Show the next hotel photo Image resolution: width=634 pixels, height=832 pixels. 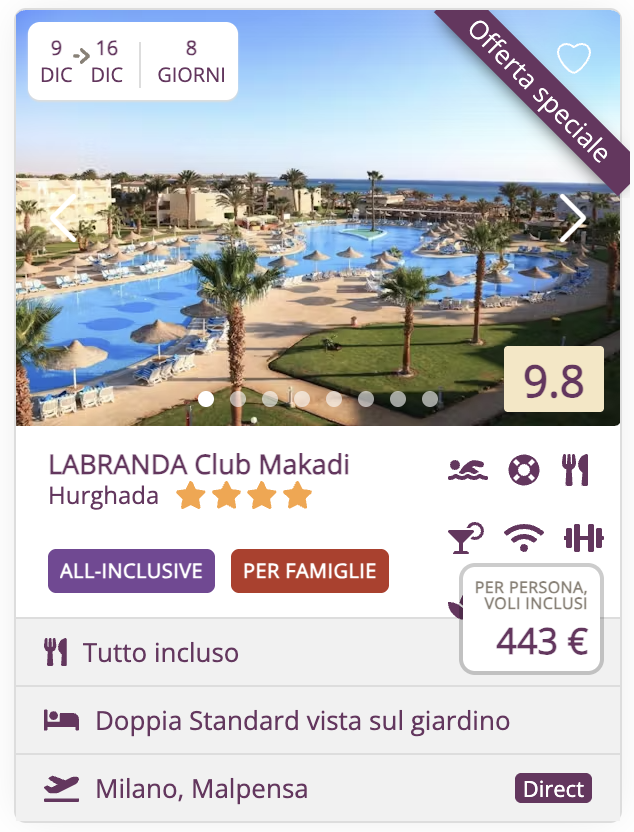coord(572,219)
